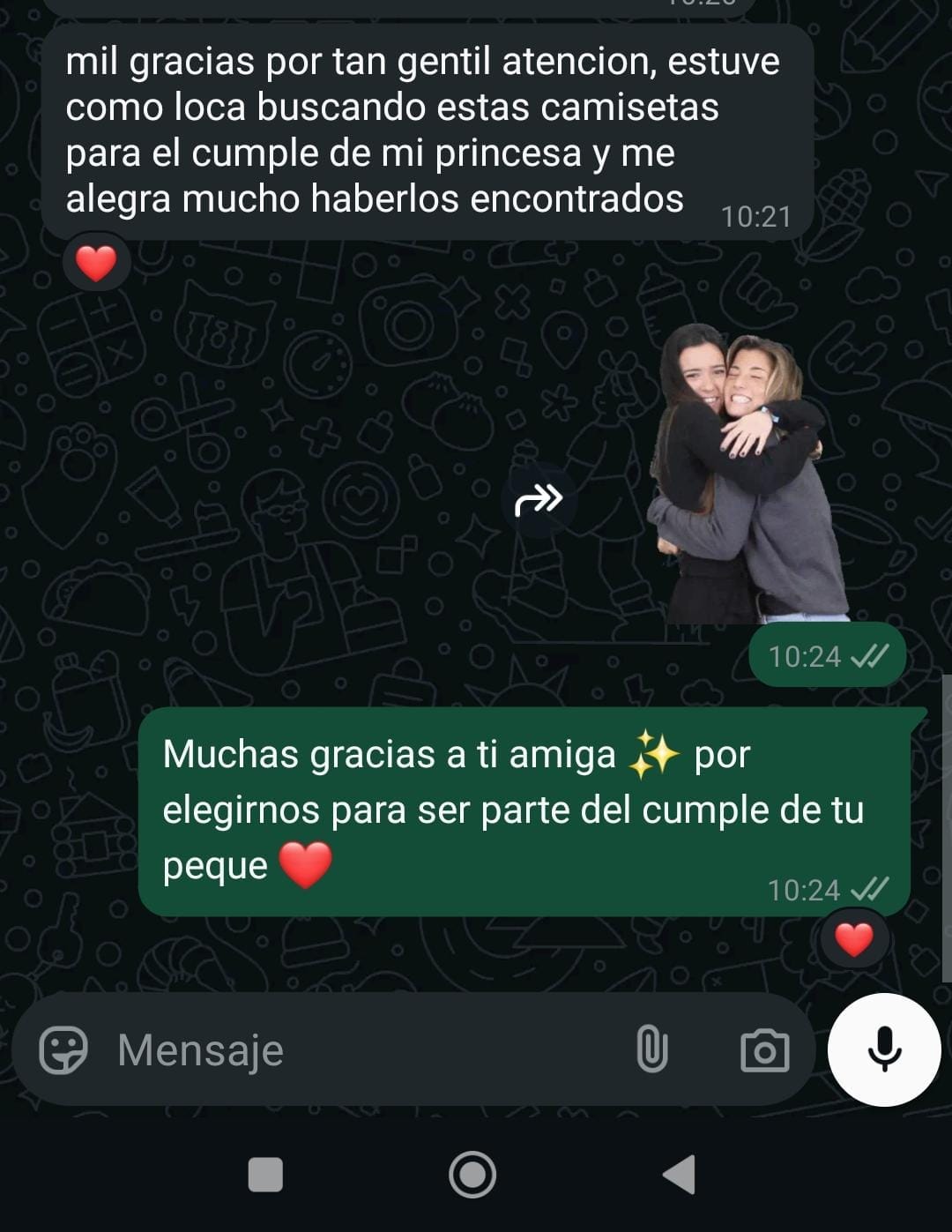Focus the Mensaje text field
The width and height of the screenshot is (952, 1232).
[353, 1050]
